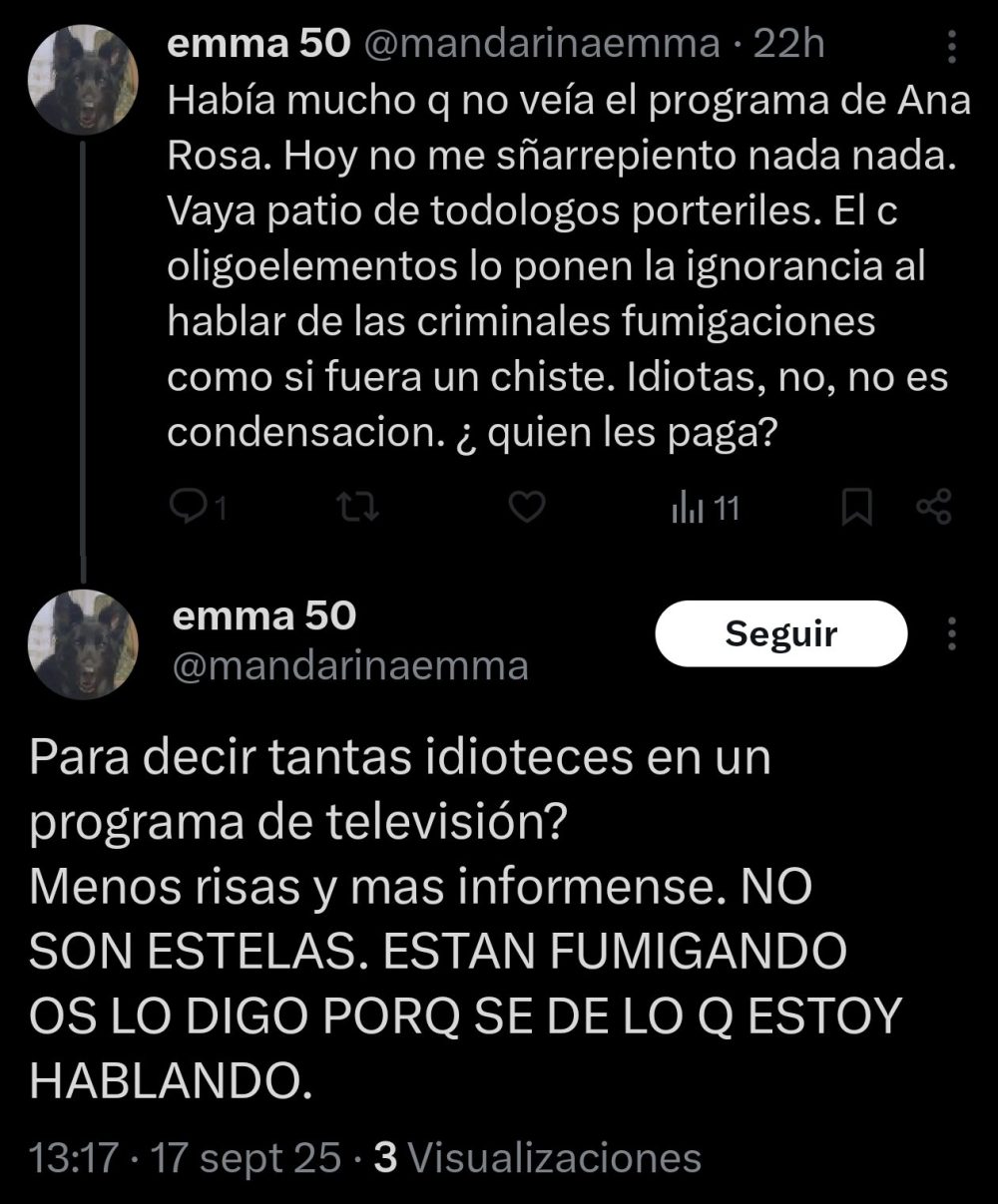Click emma 50's profile picture on top tweet

[83, 75]
